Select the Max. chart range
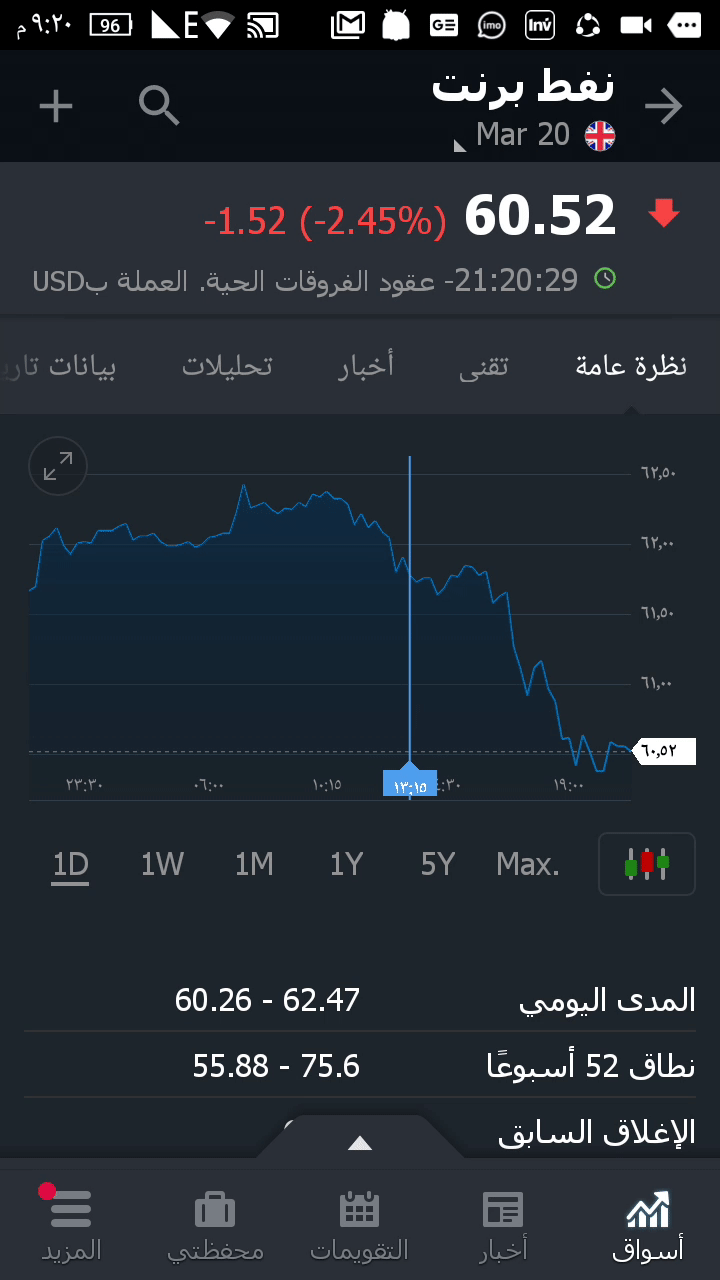The image size is (720, 1280). 528,864
